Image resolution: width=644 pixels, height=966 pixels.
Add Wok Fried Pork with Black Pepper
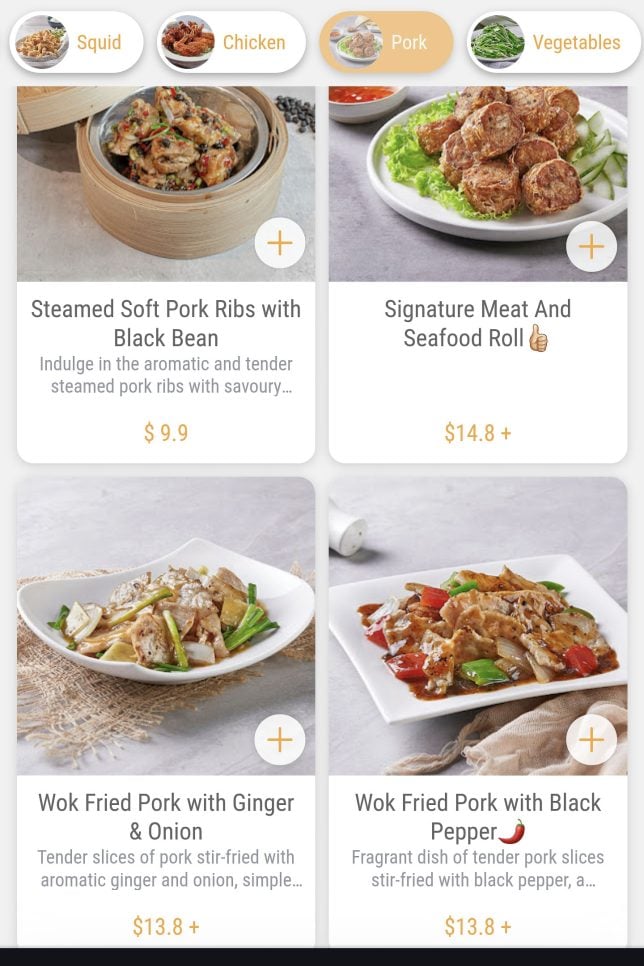[x=591, y=740]
